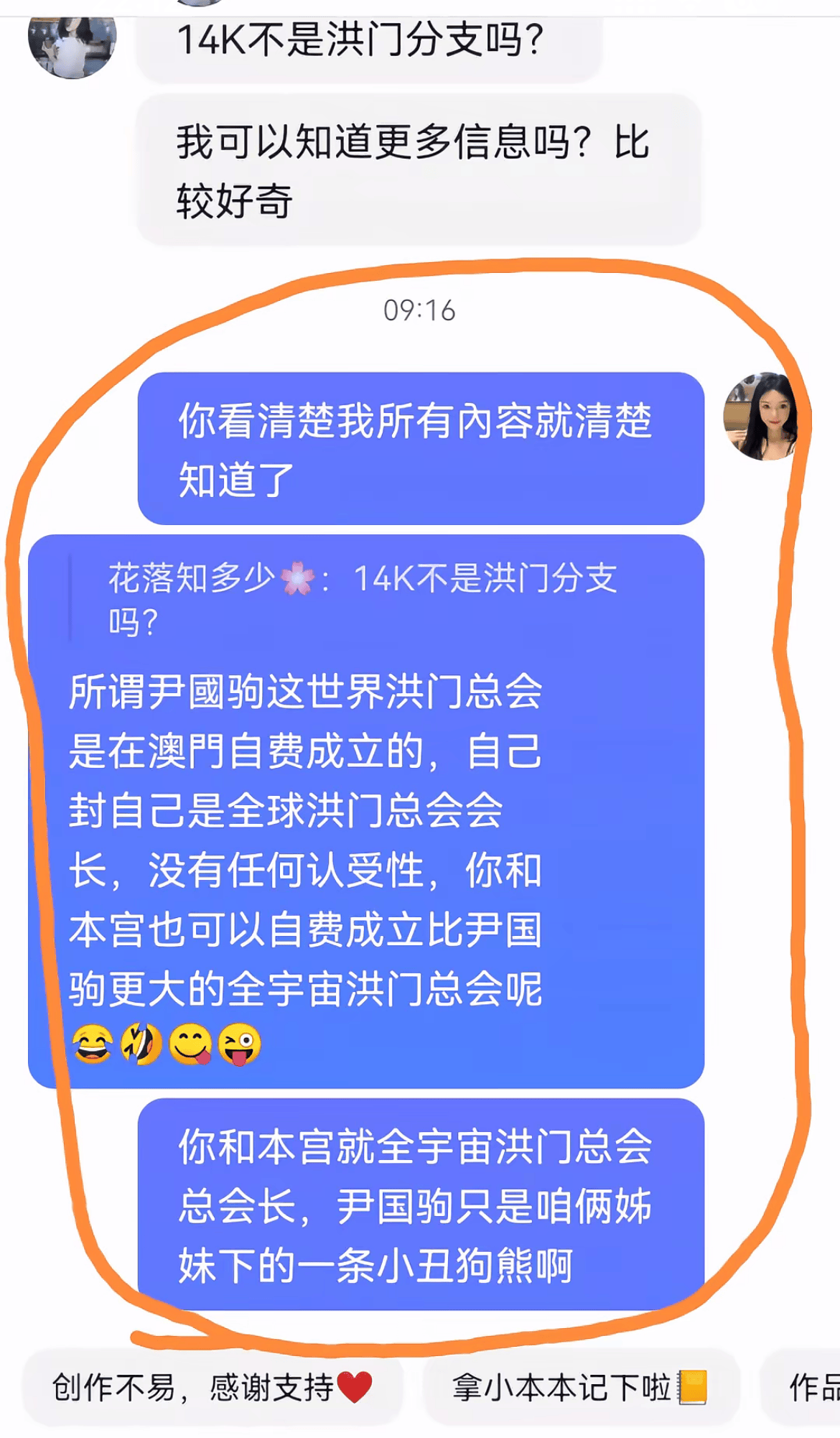Jump to quoted message from 花落知多少

pos(363,600)
